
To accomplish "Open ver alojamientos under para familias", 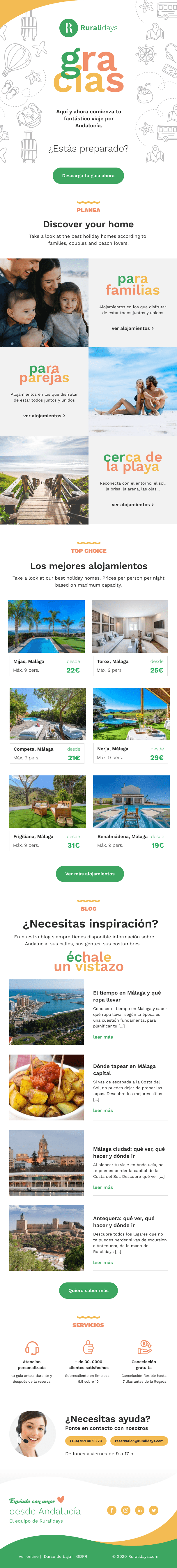I will coord(132,328).
